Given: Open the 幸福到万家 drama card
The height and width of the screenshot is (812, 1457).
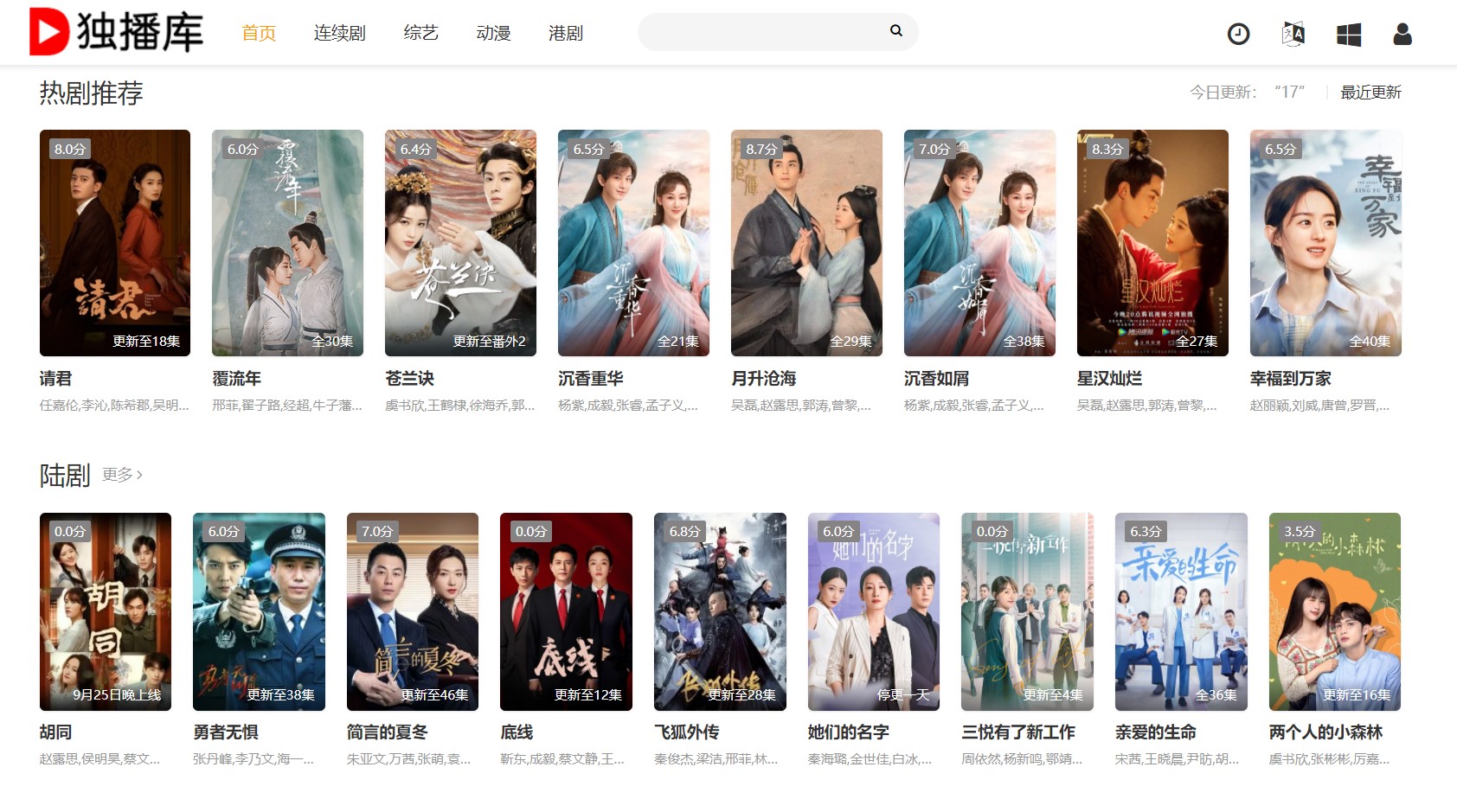Looking at the screenshot, I should [1325, 243].
